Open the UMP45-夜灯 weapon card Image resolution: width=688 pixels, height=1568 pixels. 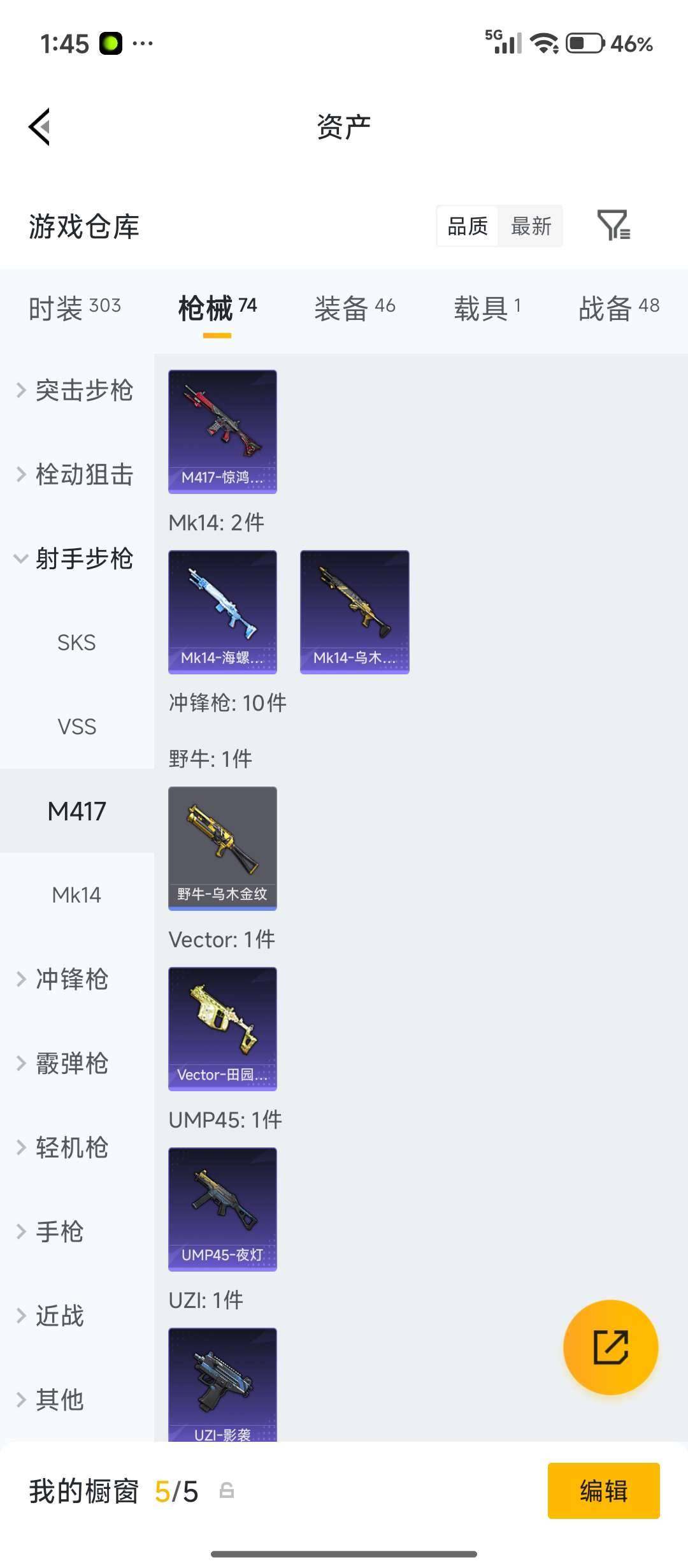pos(222,1210)
